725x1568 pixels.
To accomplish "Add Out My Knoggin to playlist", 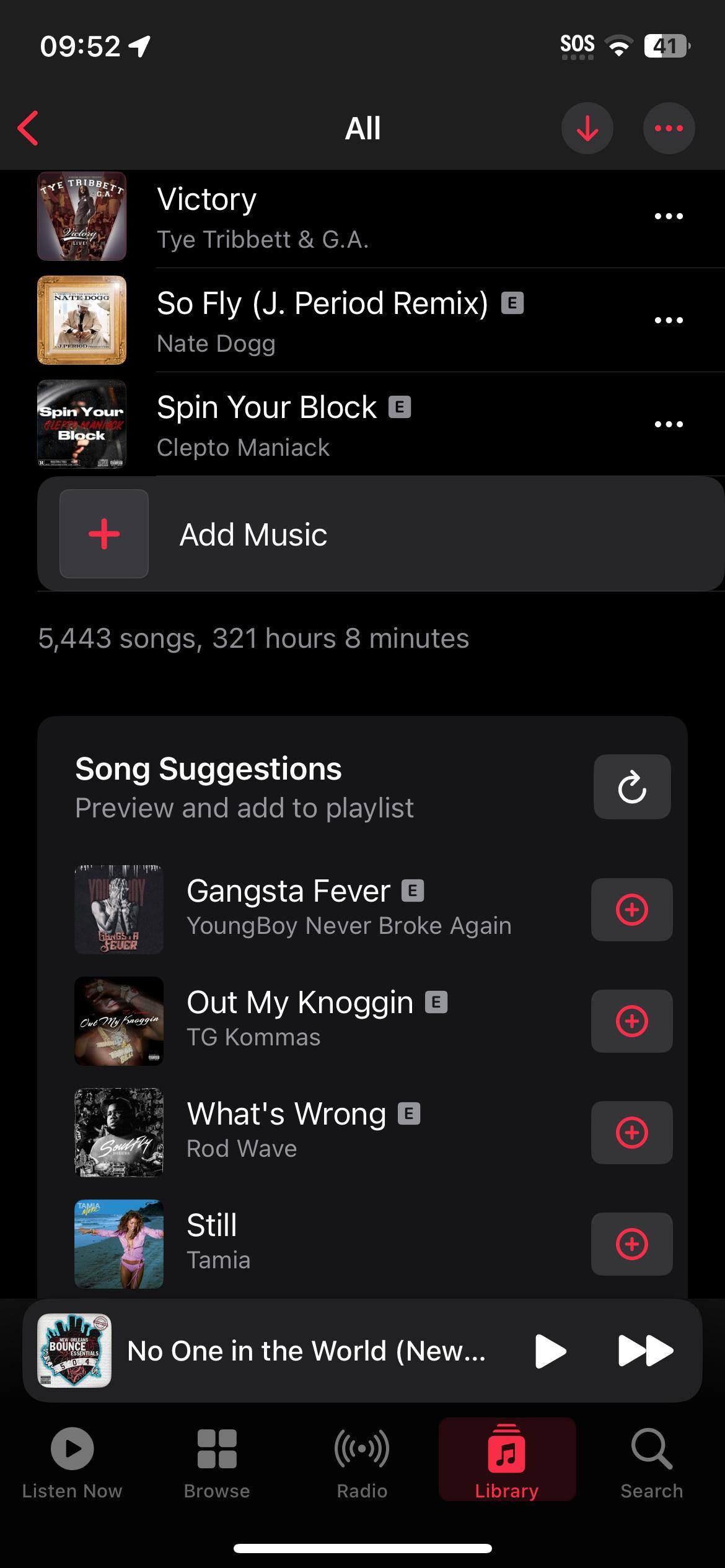I will coord(631,1021).
